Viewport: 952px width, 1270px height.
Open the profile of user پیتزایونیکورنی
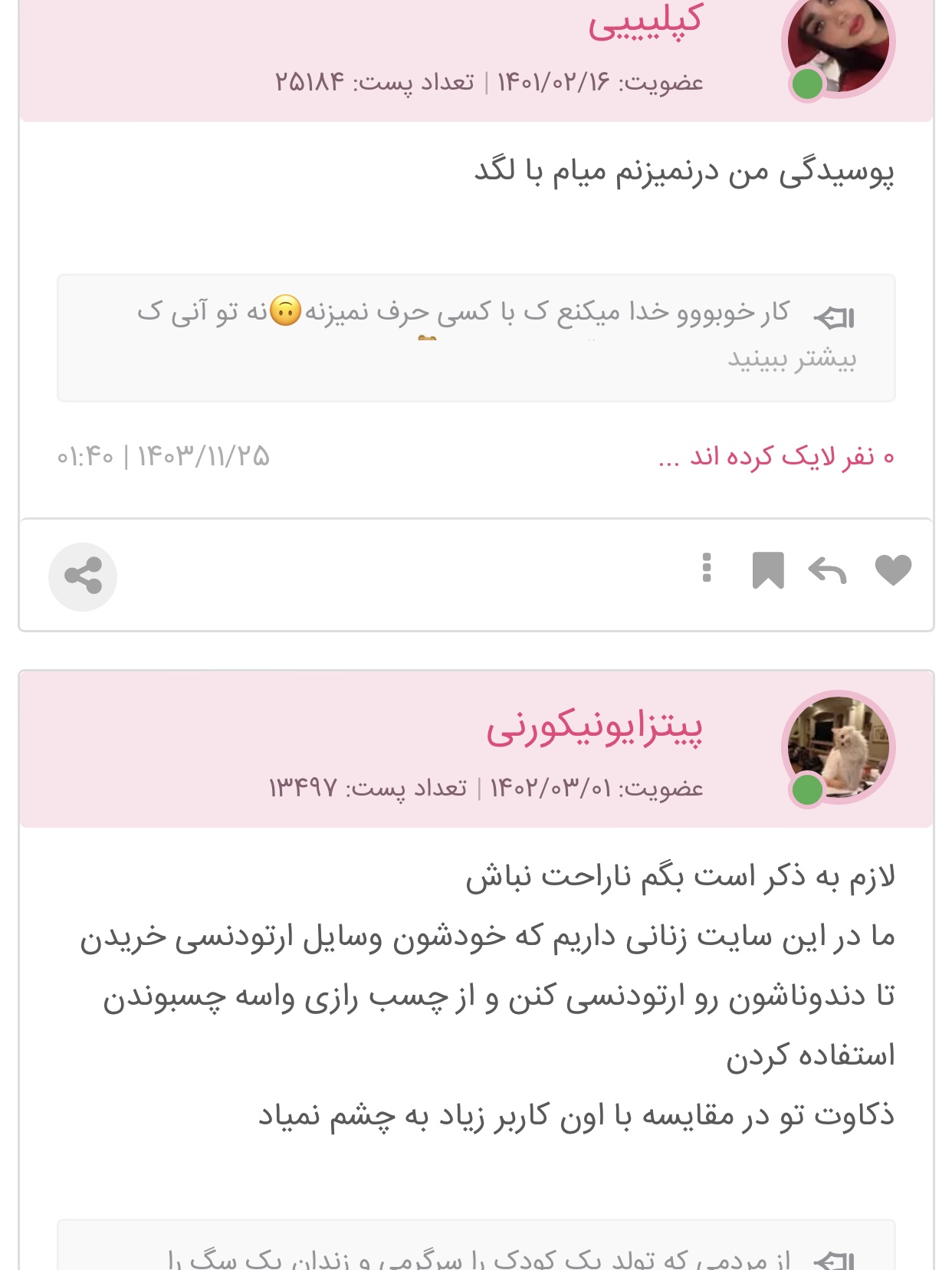tap(594, 728)
